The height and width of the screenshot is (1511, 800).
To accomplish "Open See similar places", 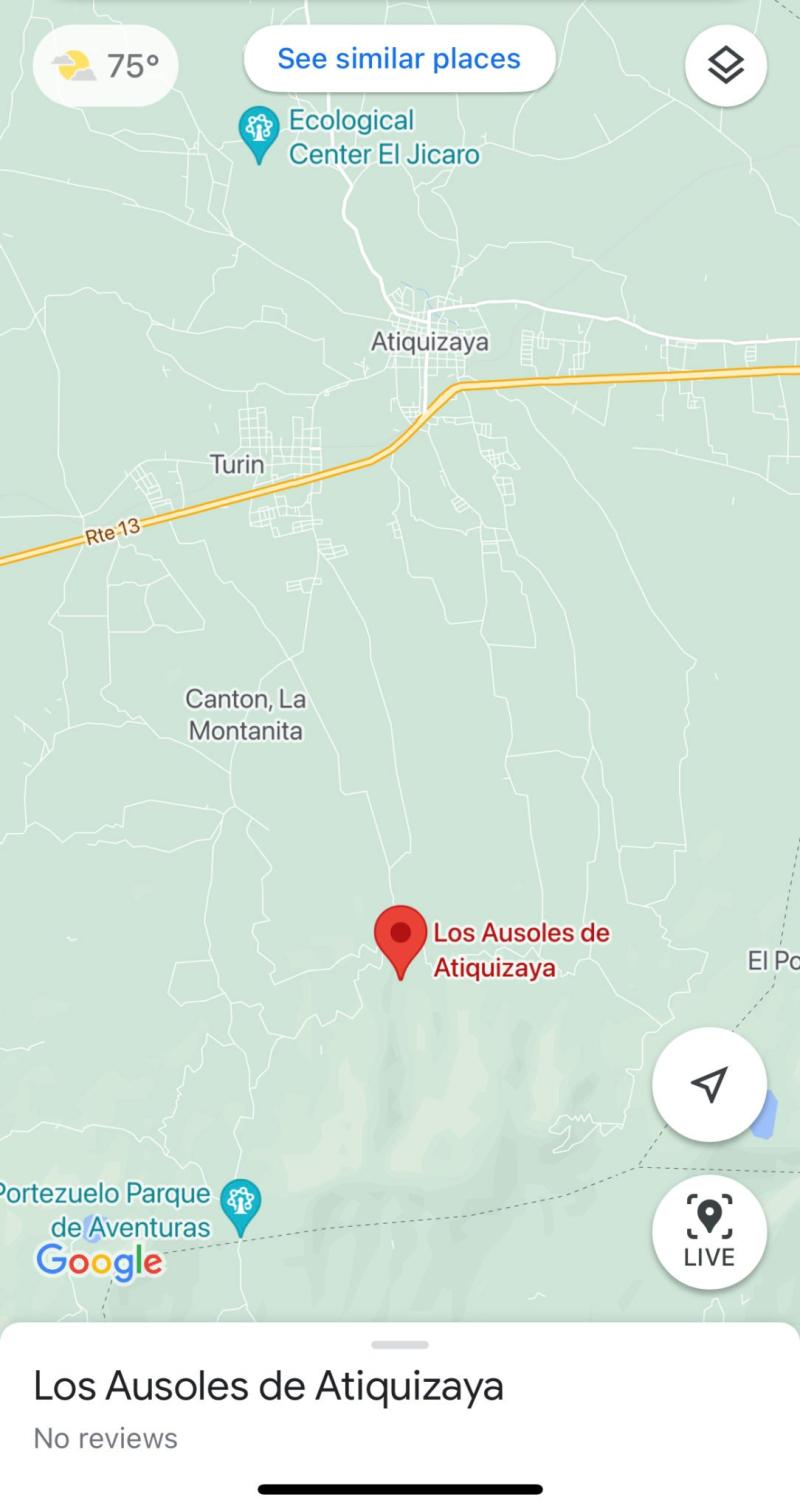I will 398,58.
